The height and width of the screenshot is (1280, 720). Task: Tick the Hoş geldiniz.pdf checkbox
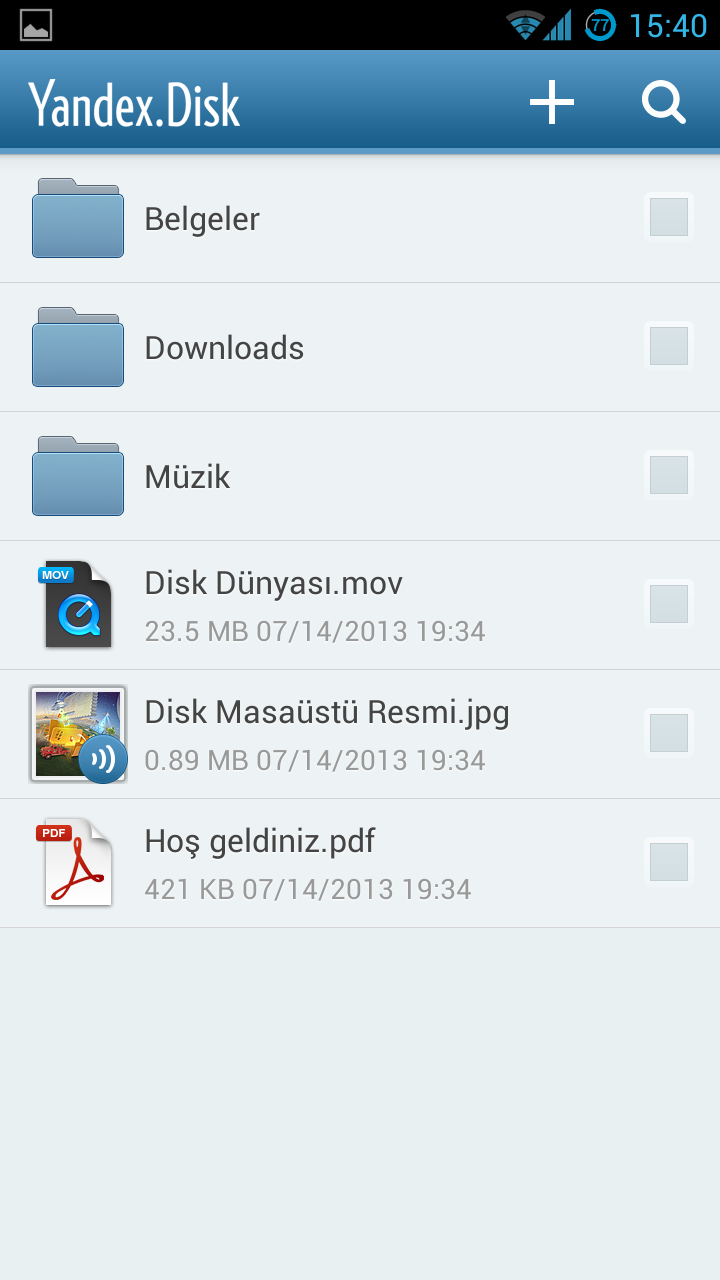[x=669, y=862]
